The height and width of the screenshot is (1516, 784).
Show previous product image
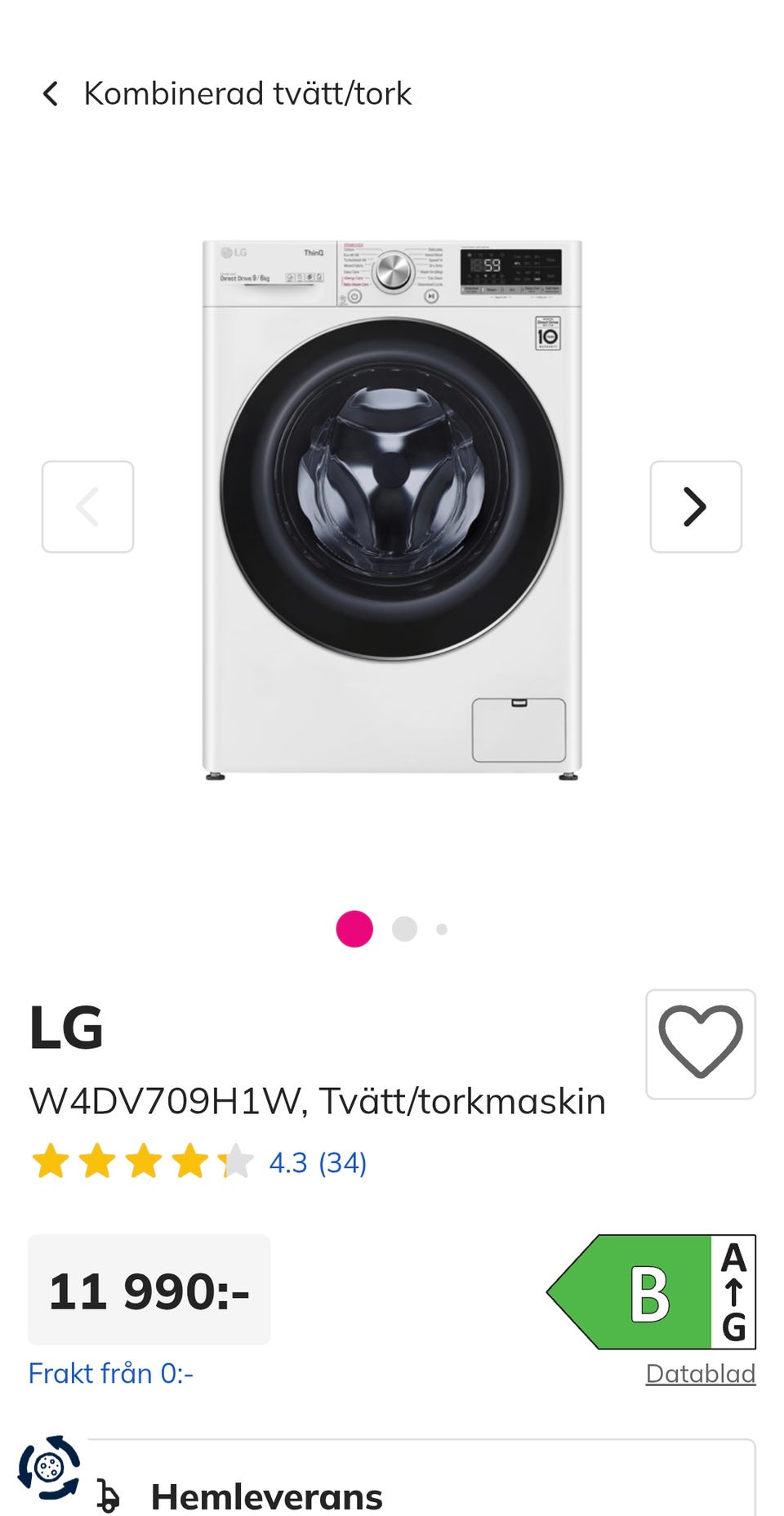click(87, 506)
